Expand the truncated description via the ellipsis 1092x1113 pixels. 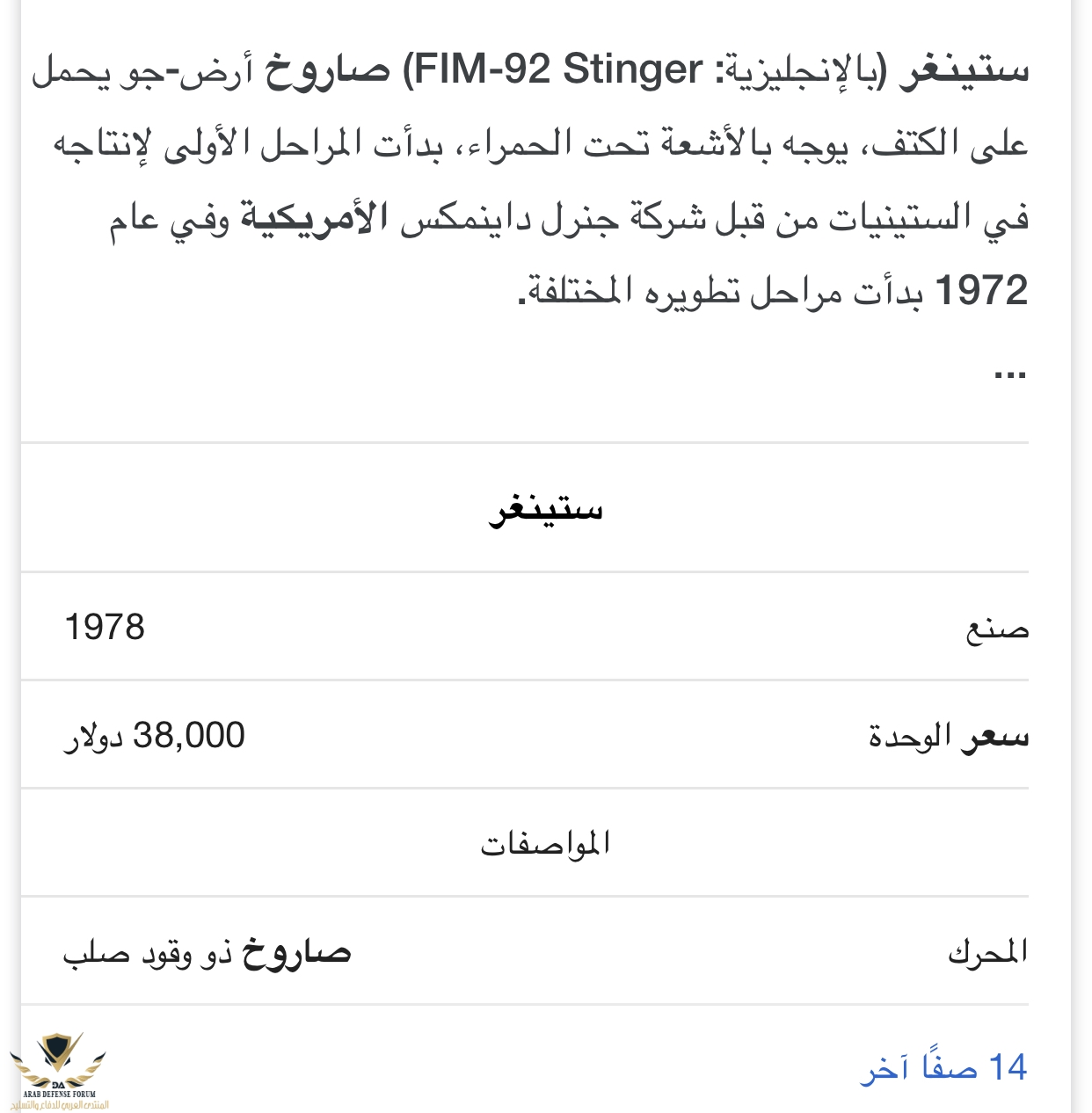coord(1009,375)
